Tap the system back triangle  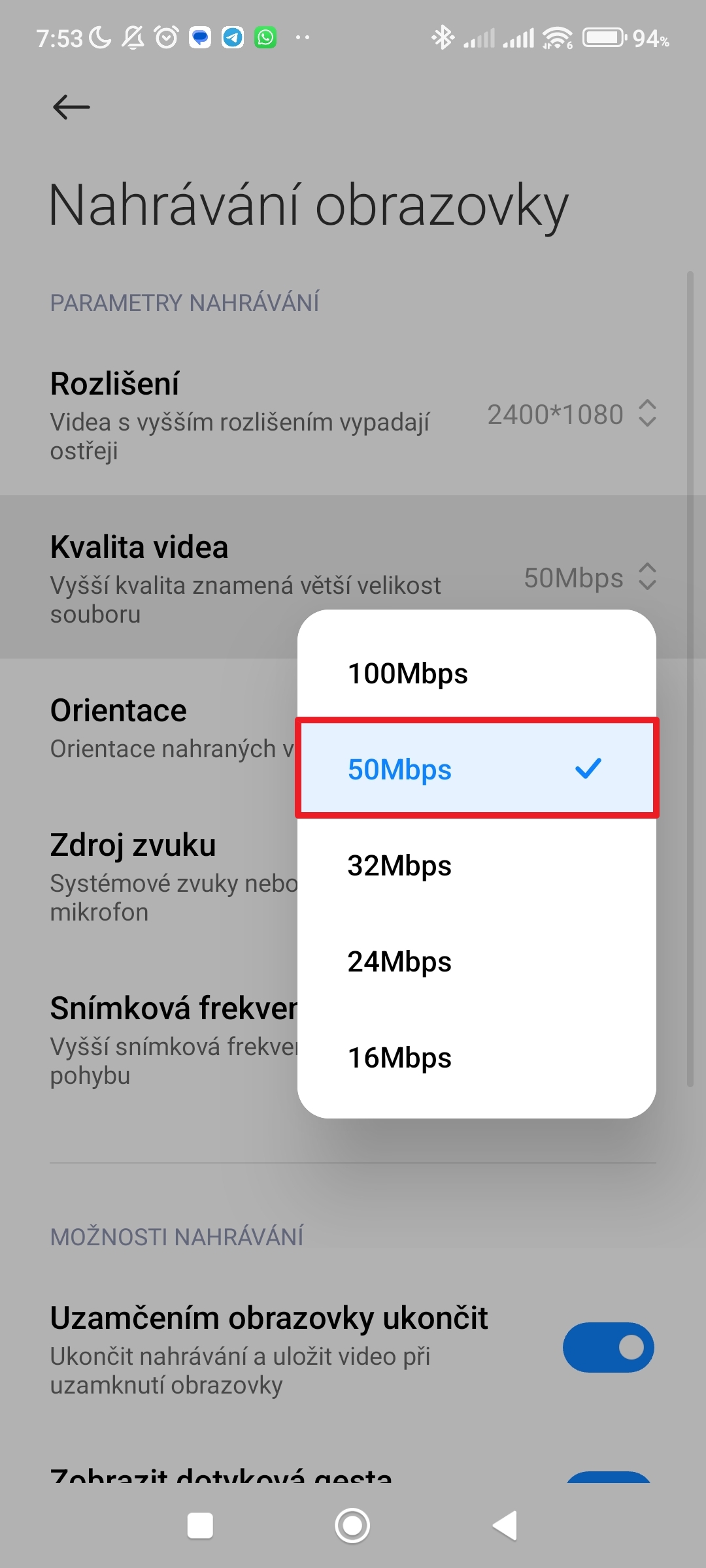pyautogui.click(x=505, y=1526)
